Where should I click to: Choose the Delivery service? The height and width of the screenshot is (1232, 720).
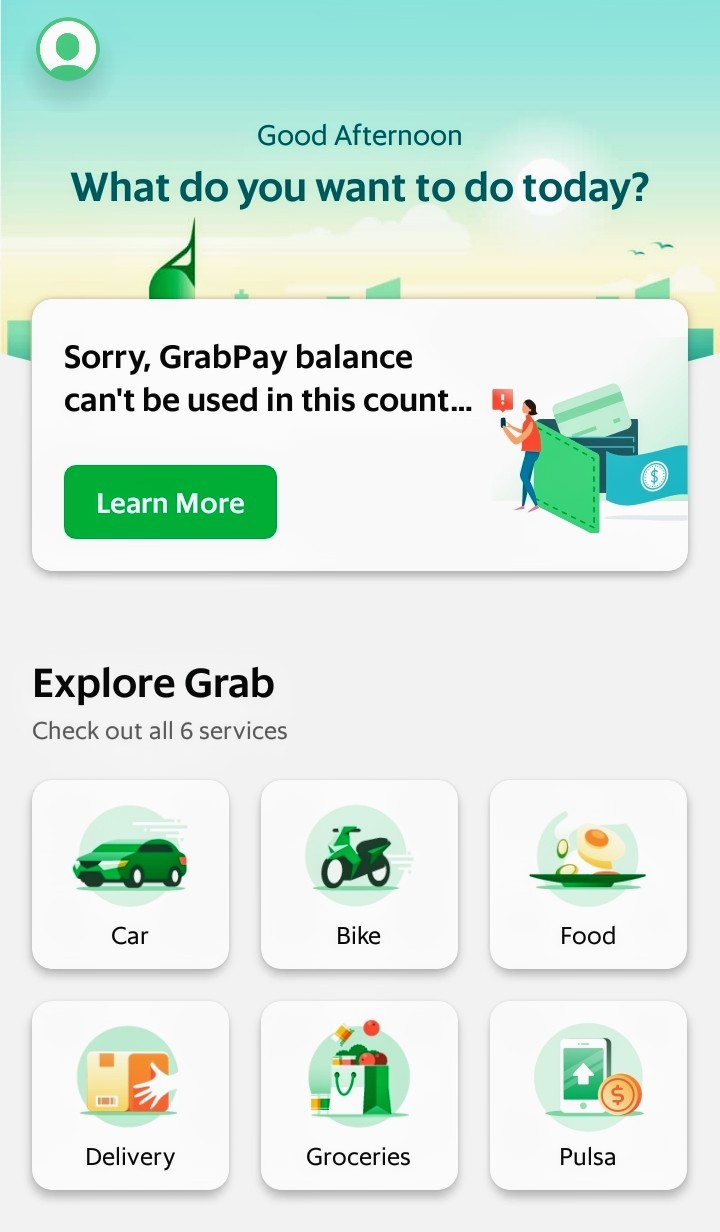130,1095
